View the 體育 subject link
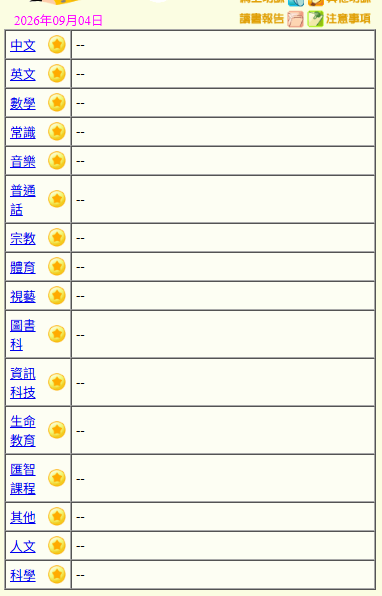The width and height of the screenshot is (382, 596). click(x=23, y=268)
